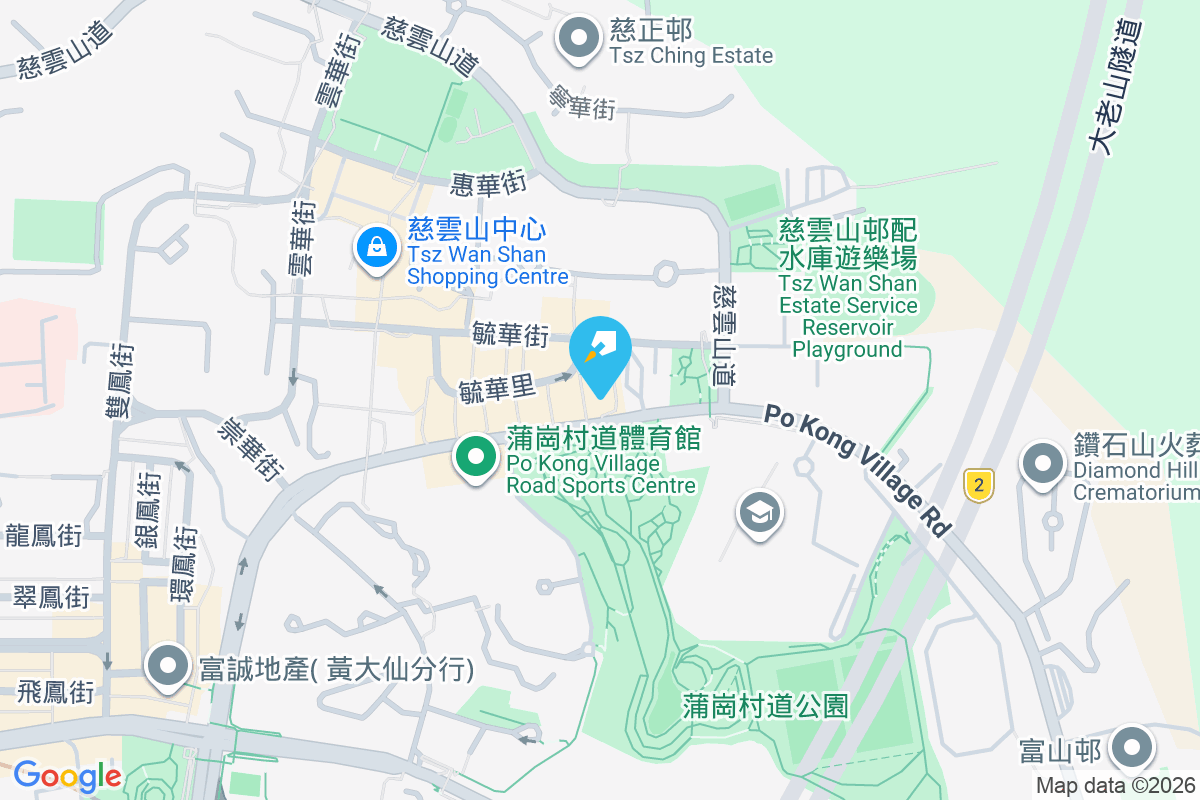Tap the school marker with graduation cap

(760, 514)
